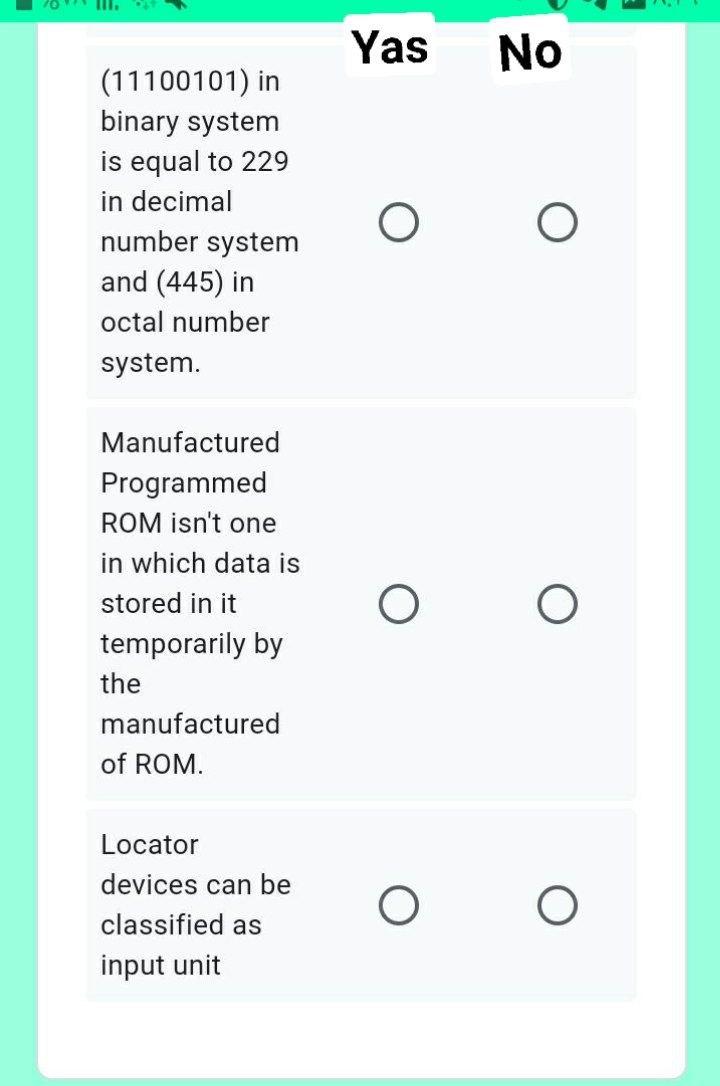Mark Yes for Manufactured Programmed ROM statement
720x1086 pixels.
399,604
